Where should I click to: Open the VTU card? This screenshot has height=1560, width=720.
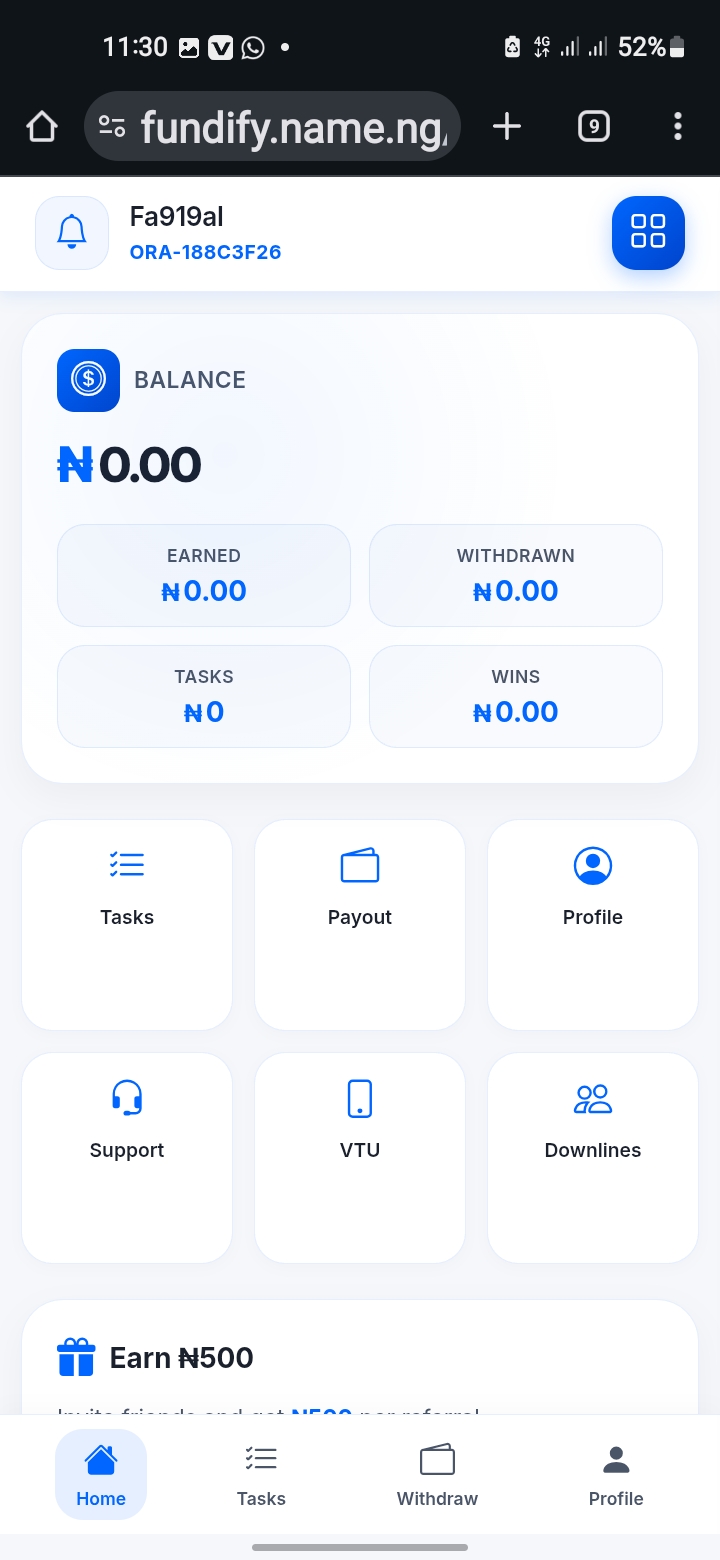[360, 1157]
